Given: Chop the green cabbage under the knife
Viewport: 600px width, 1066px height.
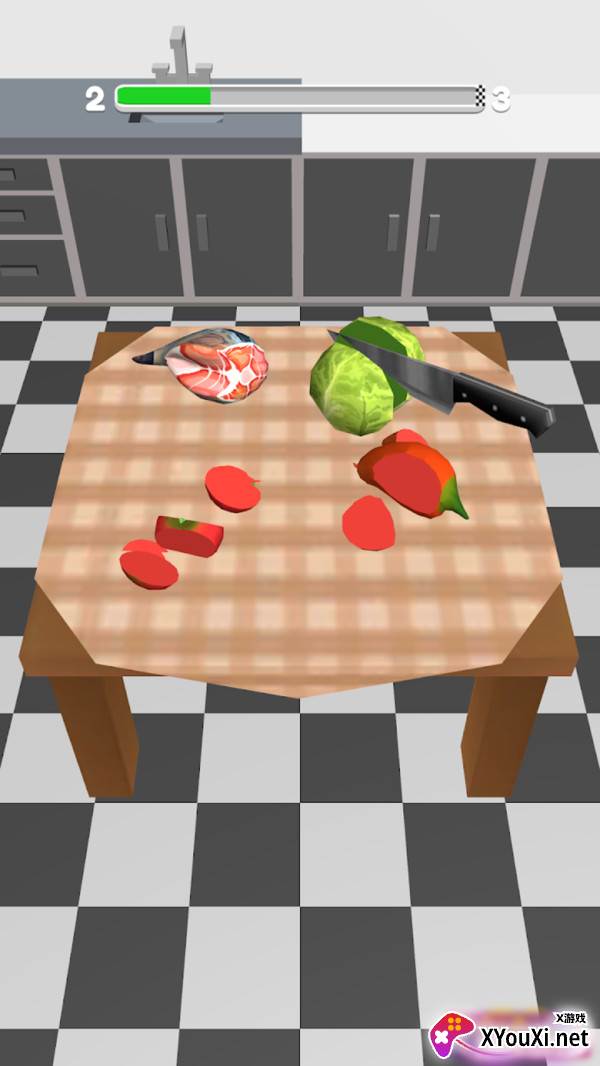Looking at the screenshot, I should [x=366, y=377].
